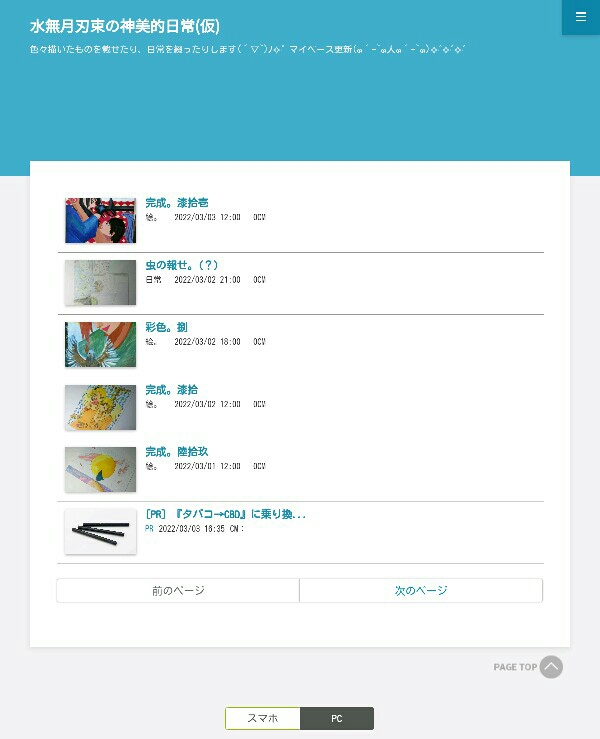This screenshot has width=600, height=739.
Task: Open the hamburger menu
Action: tap(580, 17)
